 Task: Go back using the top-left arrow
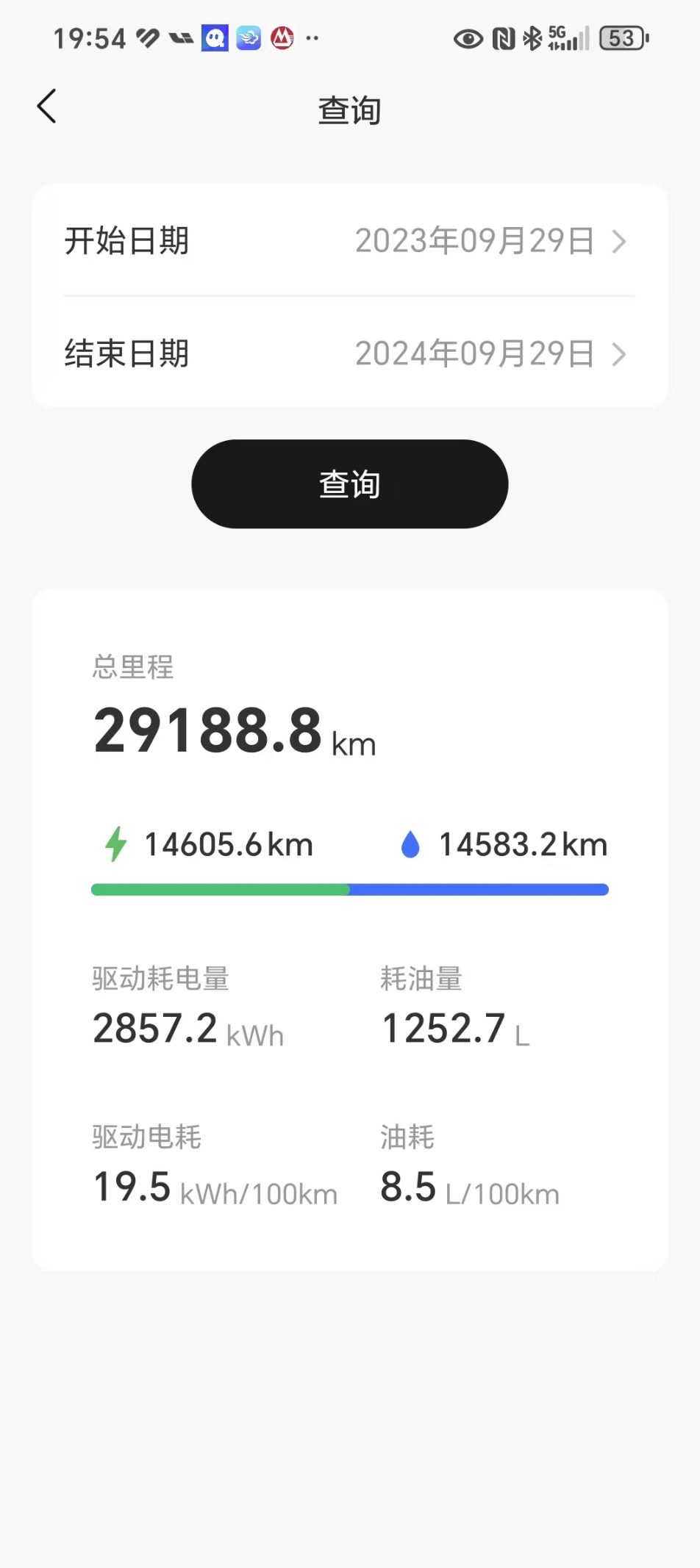47,107
